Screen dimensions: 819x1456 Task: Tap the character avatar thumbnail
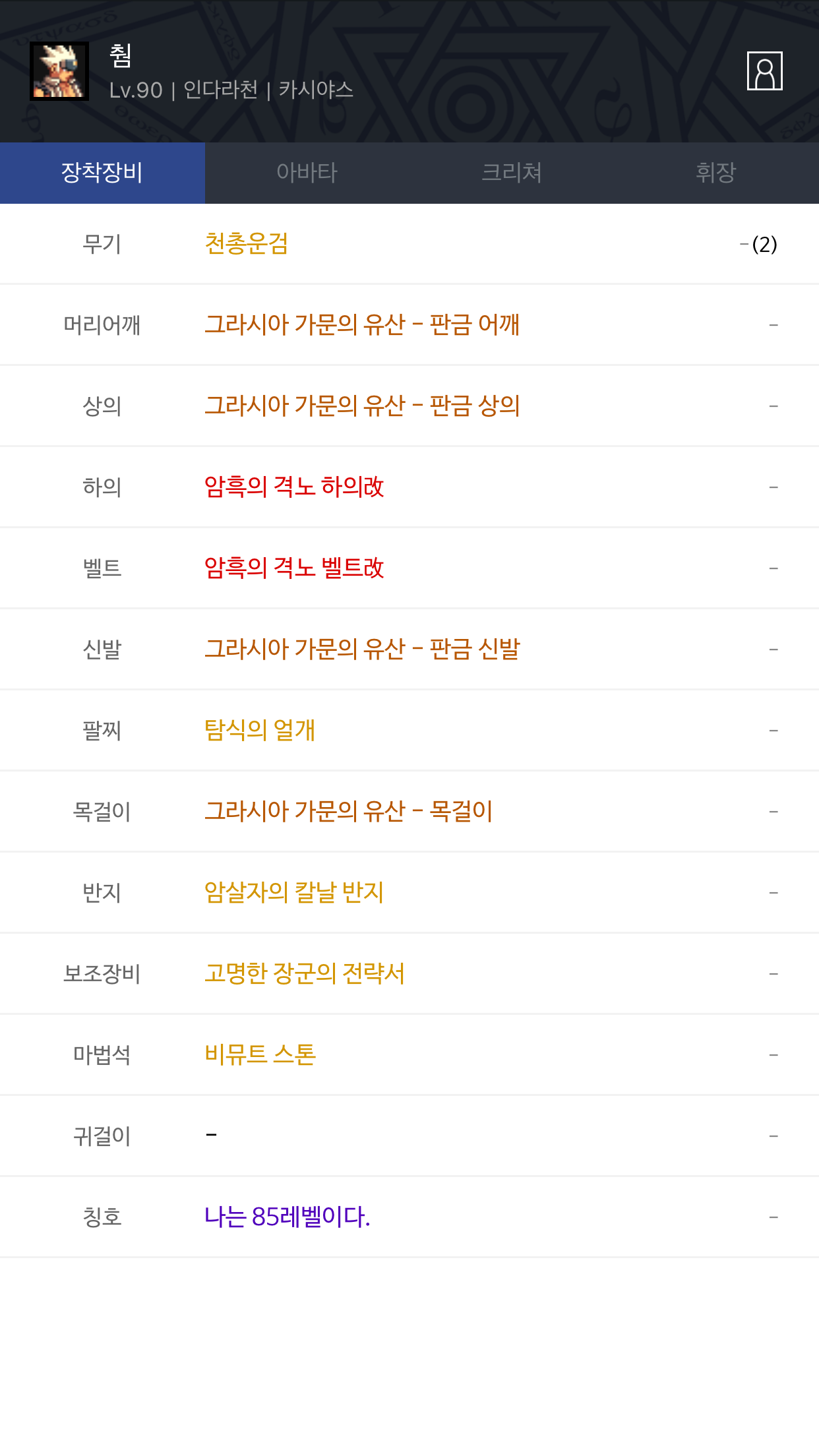pos(59,71)
